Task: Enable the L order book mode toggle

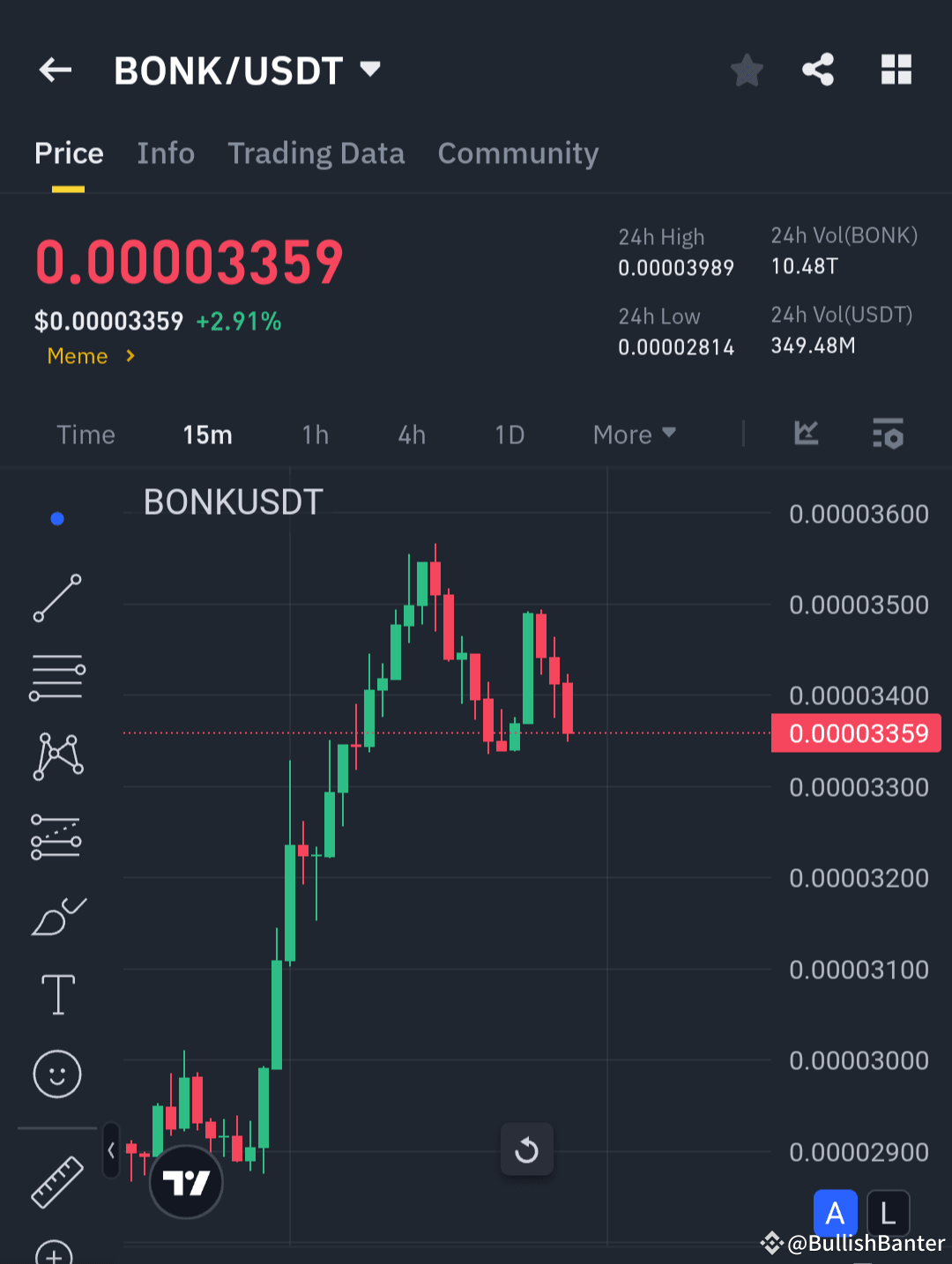Action: click(889, 1213)
